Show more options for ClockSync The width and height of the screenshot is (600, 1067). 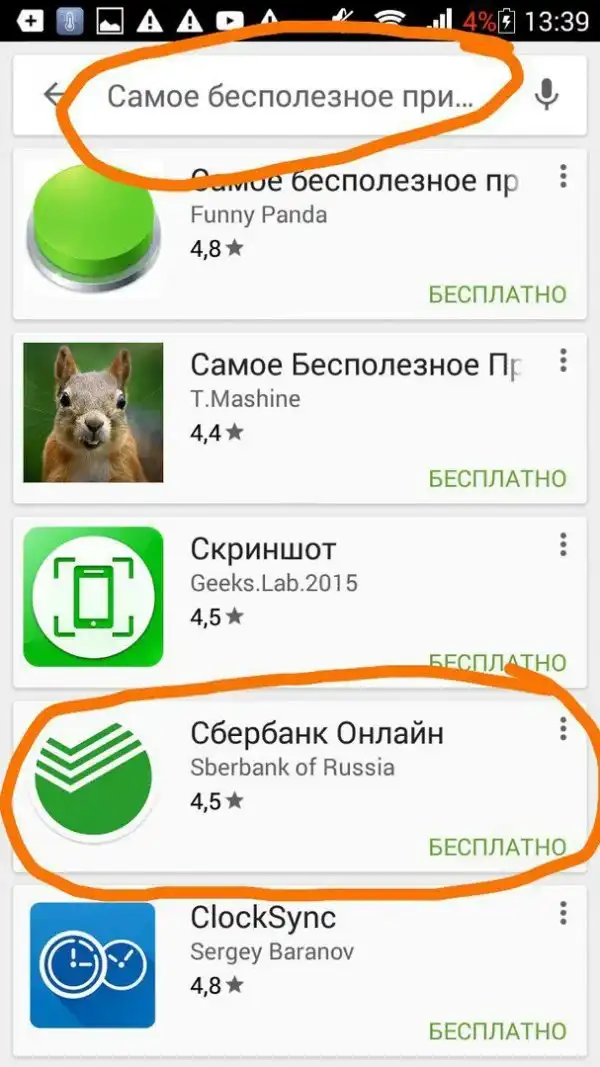[564, 913]
